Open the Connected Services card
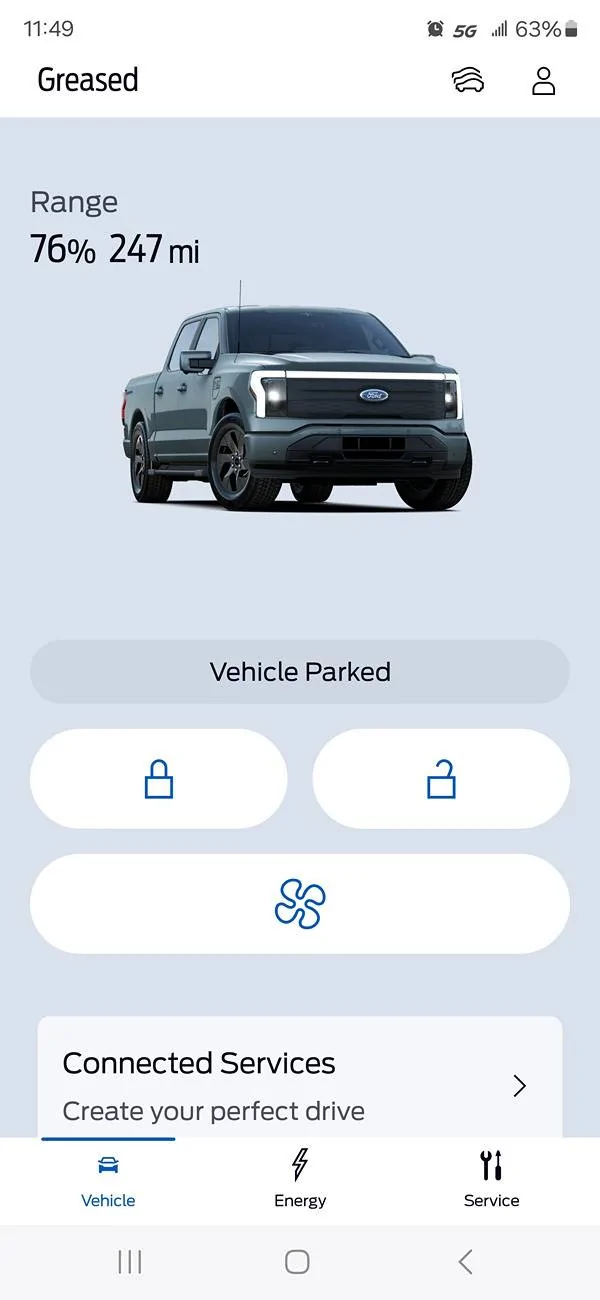600x1300 pixels. tap(300, 1085)
